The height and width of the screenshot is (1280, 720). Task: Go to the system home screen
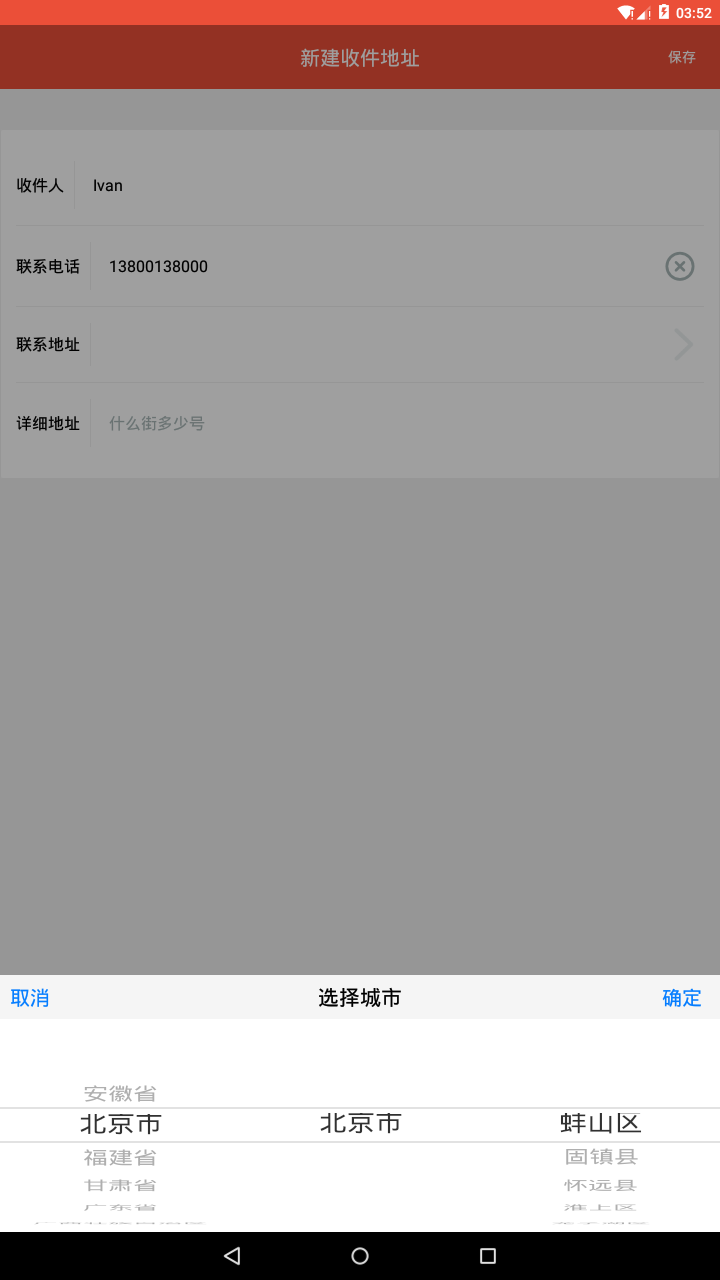click(x=360, y=1256)
